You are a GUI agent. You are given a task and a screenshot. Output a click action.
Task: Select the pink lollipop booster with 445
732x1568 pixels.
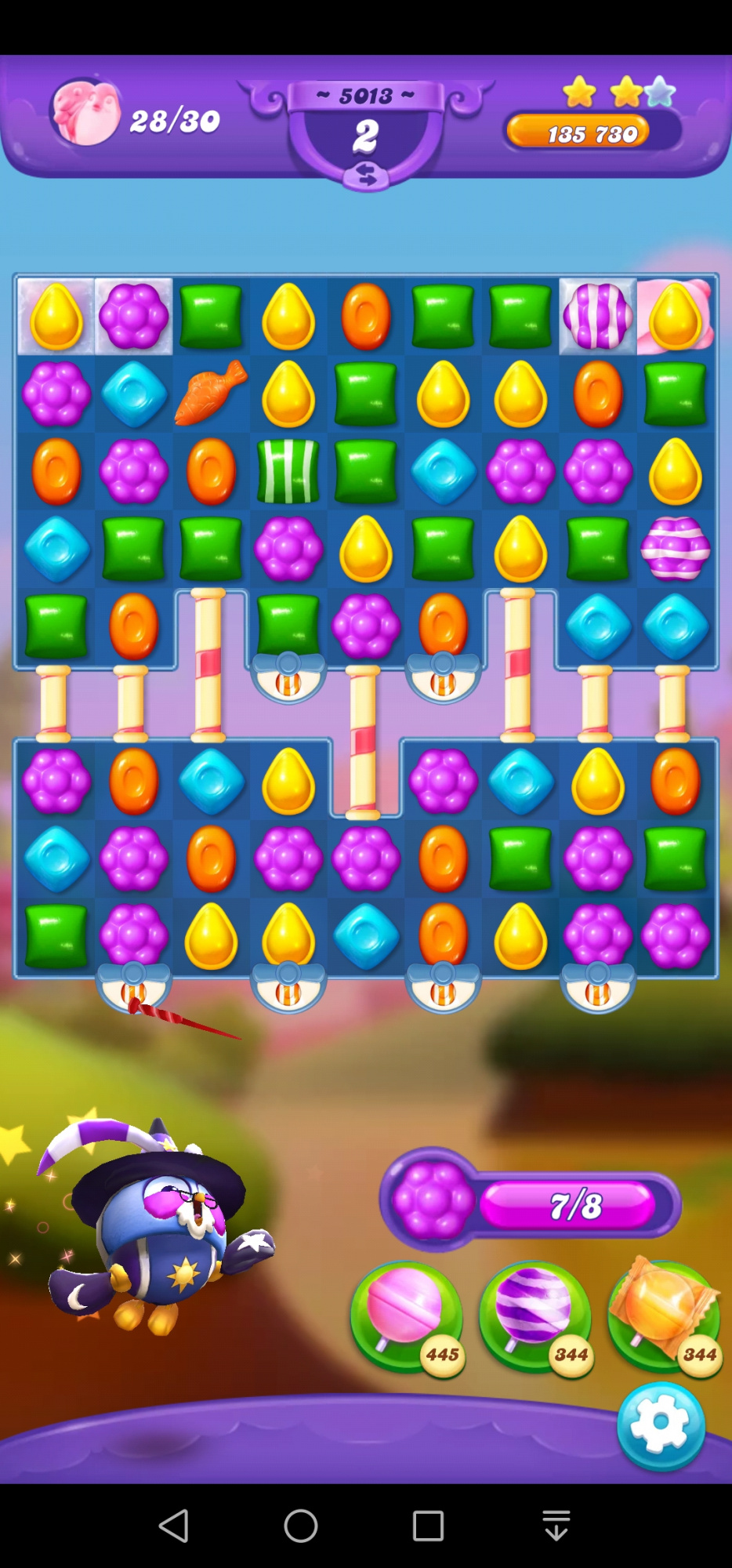click(x=406, y=1316)
